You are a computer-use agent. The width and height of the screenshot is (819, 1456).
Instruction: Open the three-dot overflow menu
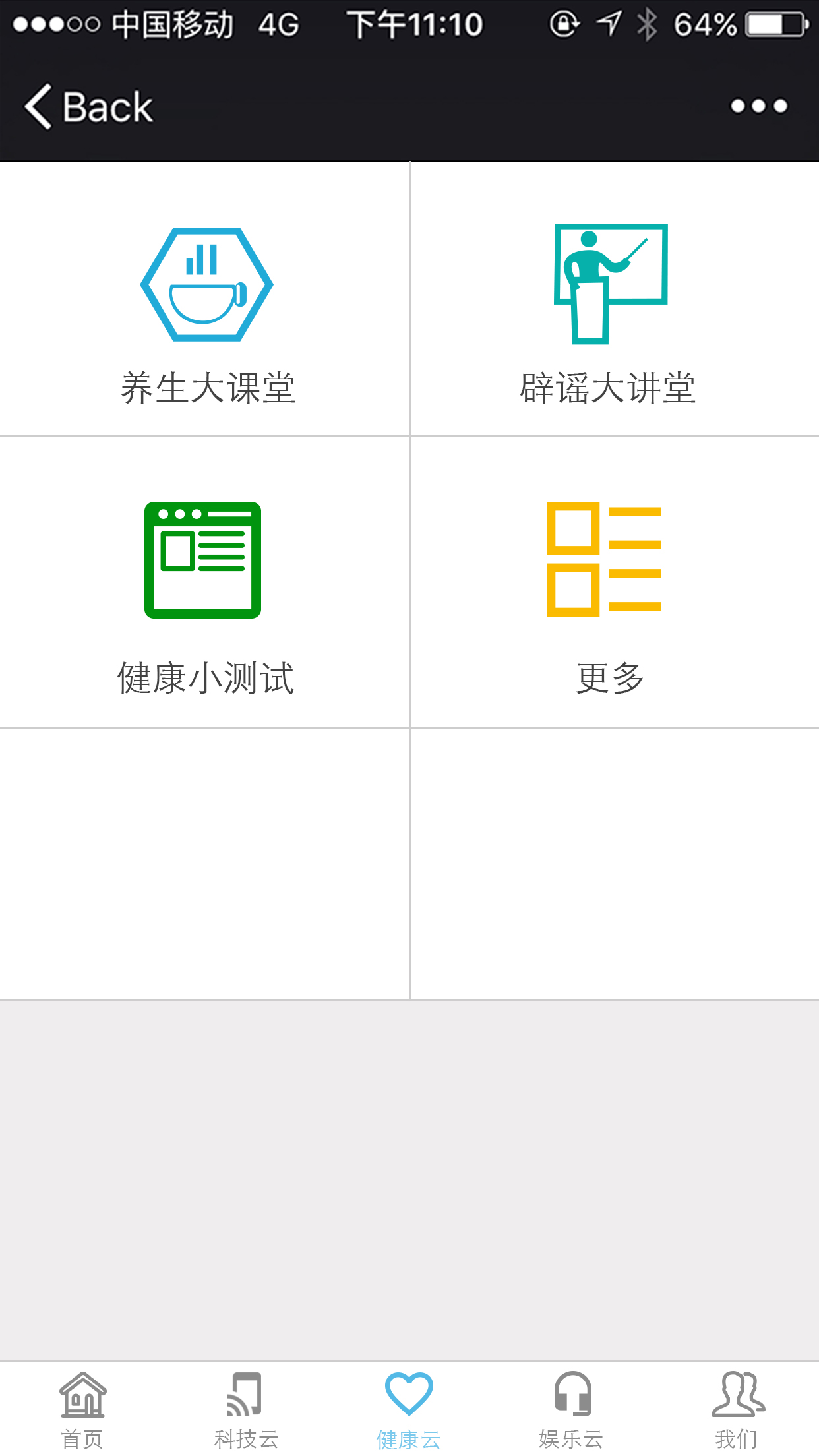coord(758,106)
